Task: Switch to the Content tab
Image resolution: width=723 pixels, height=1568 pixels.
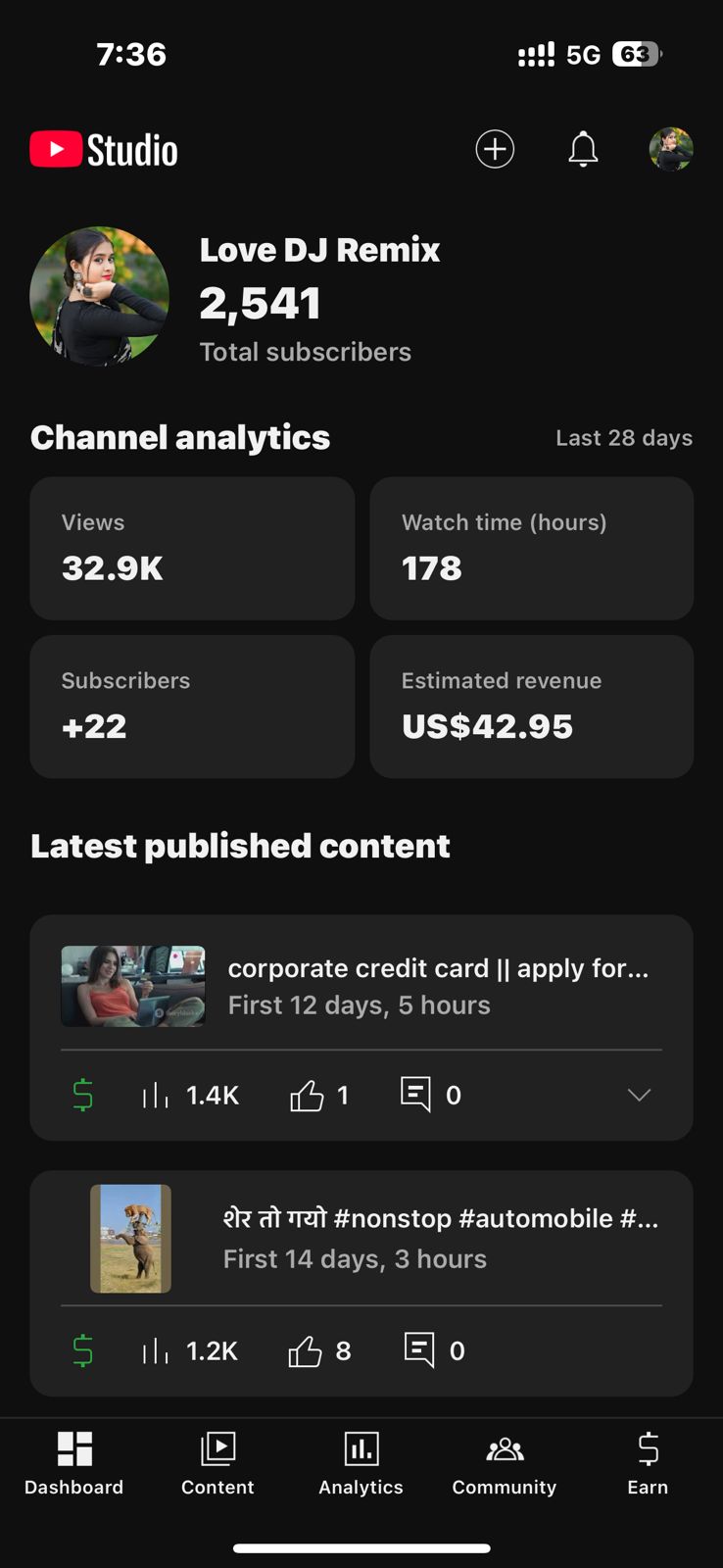Action: click(x=217, y=1464)
